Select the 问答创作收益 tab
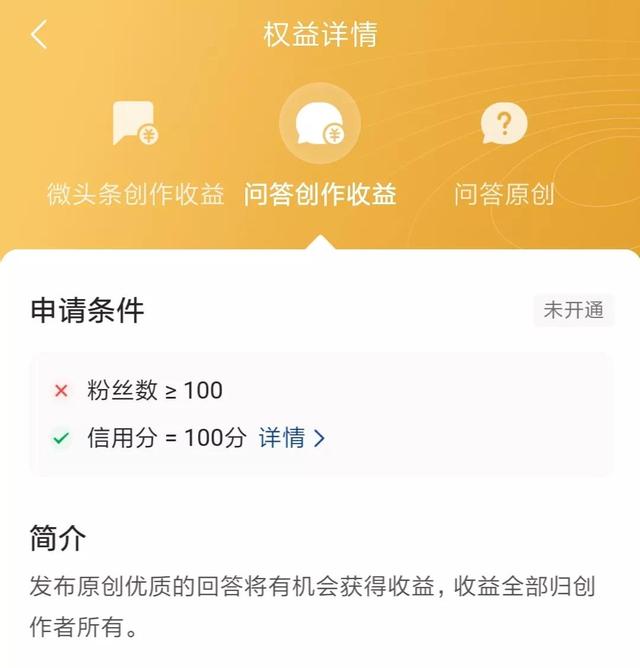Screen dimensions: 640x668 (320, 155)
